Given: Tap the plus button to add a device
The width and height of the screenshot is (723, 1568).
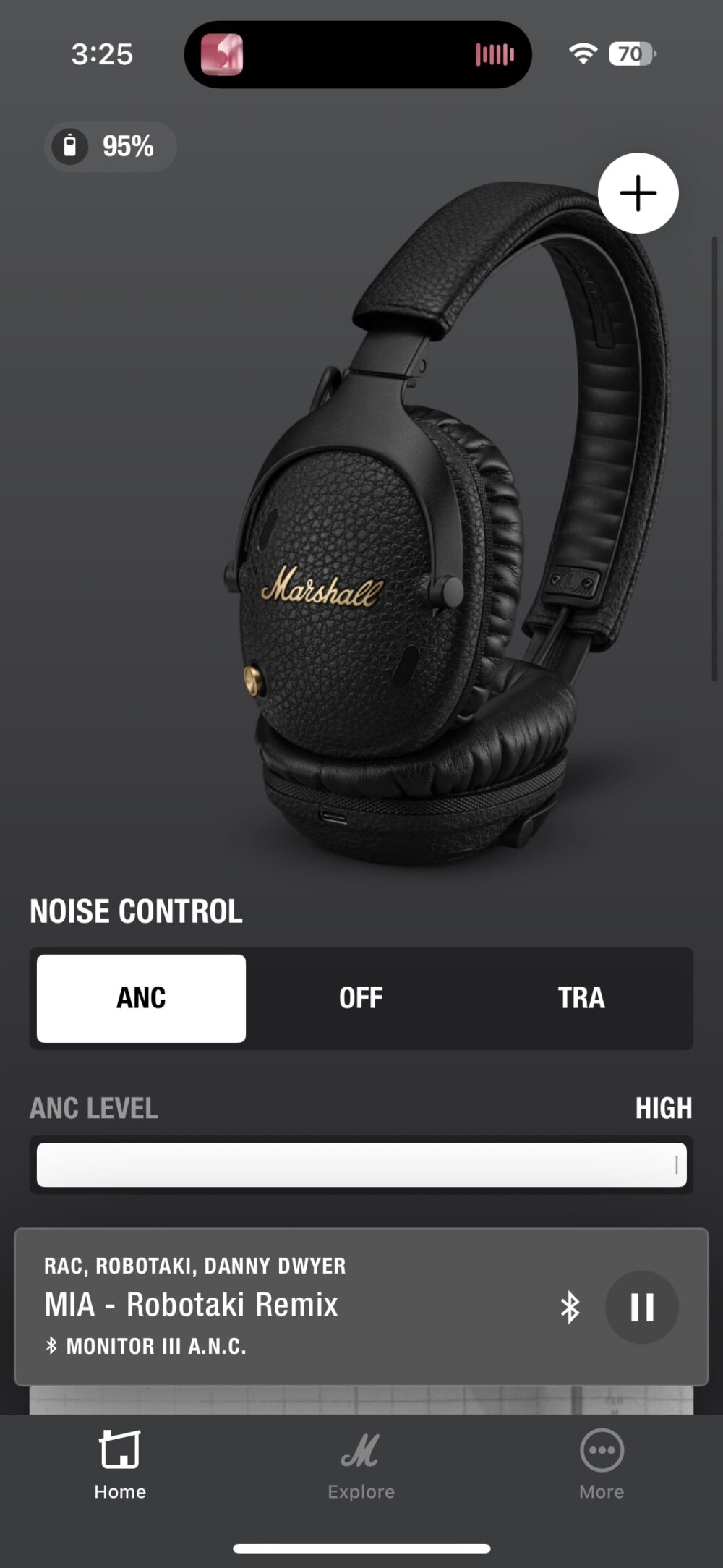Looking at the screenshot, I should click(x=637, y=192).
